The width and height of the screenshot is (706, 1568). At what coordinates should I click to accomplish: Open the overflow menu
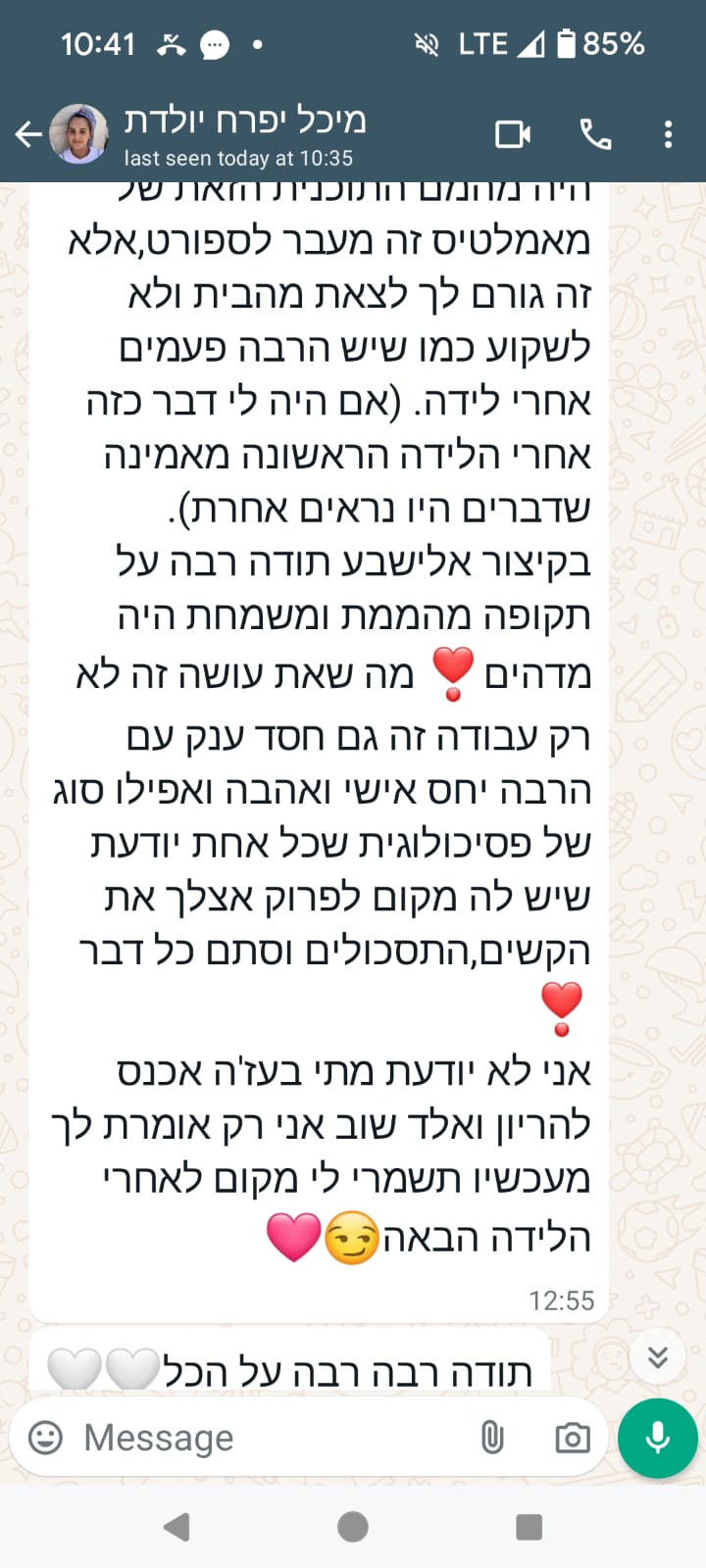point(668,134)
